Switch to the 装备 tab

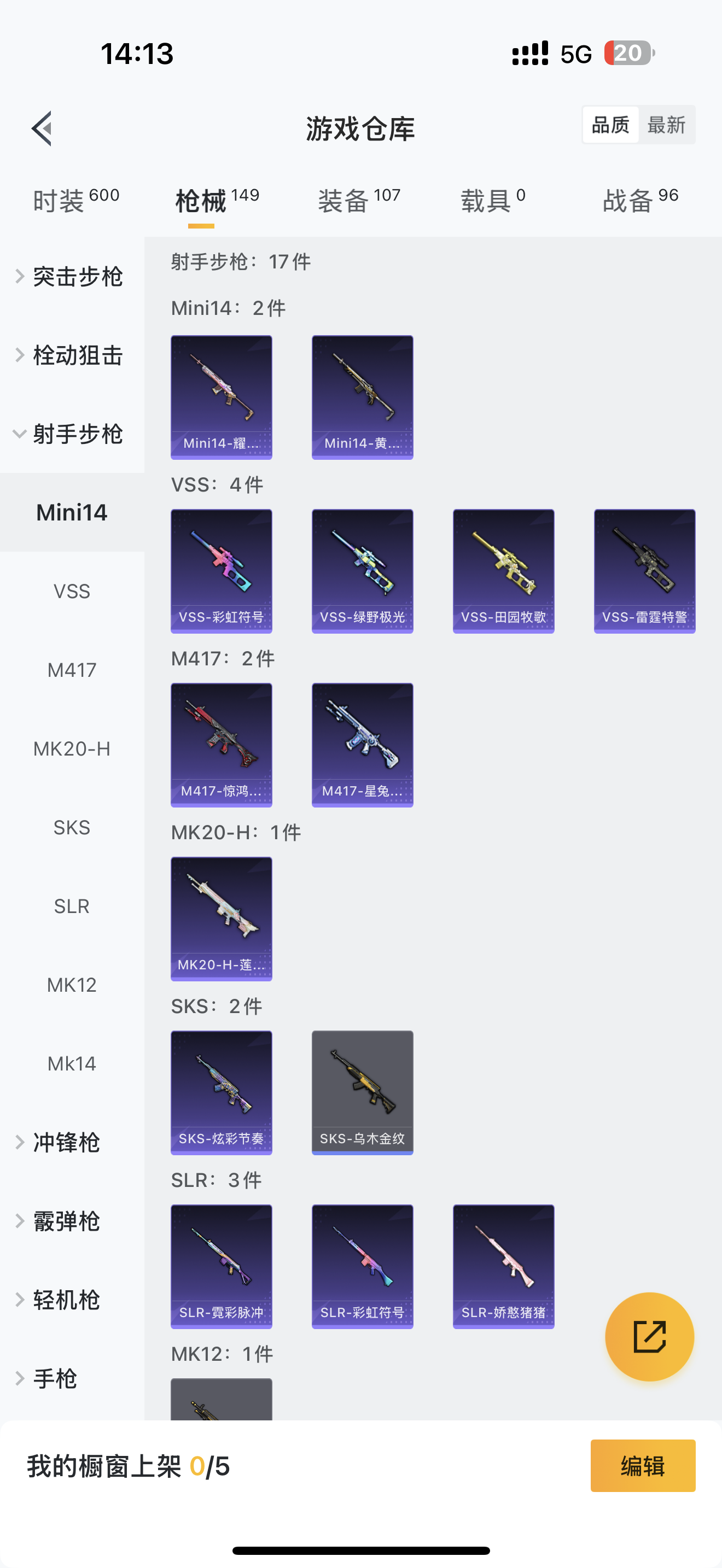pyautogui.click(x=359, y=200)
